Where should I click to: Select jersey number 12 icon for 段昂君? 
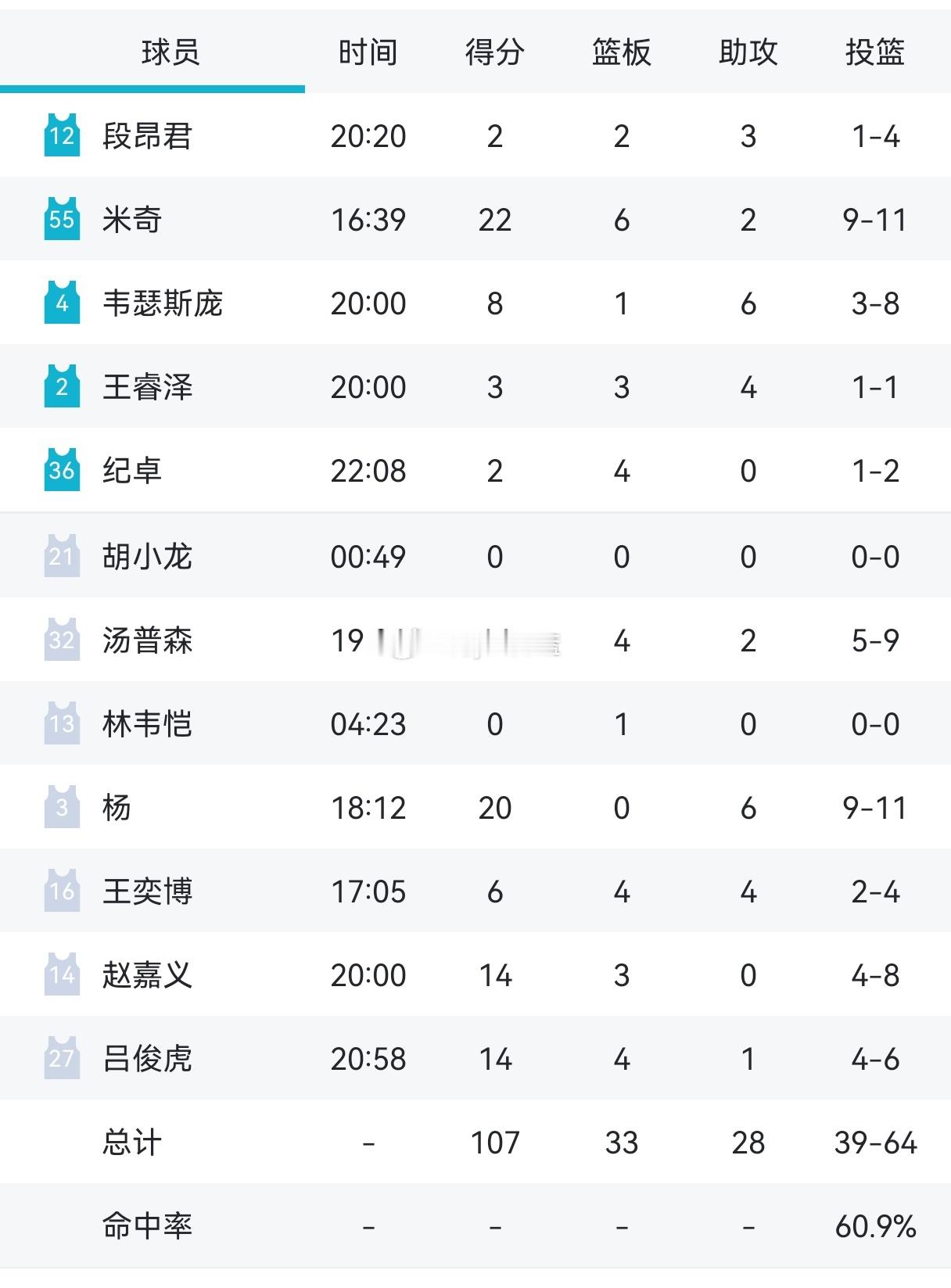(x=62, y=136)
